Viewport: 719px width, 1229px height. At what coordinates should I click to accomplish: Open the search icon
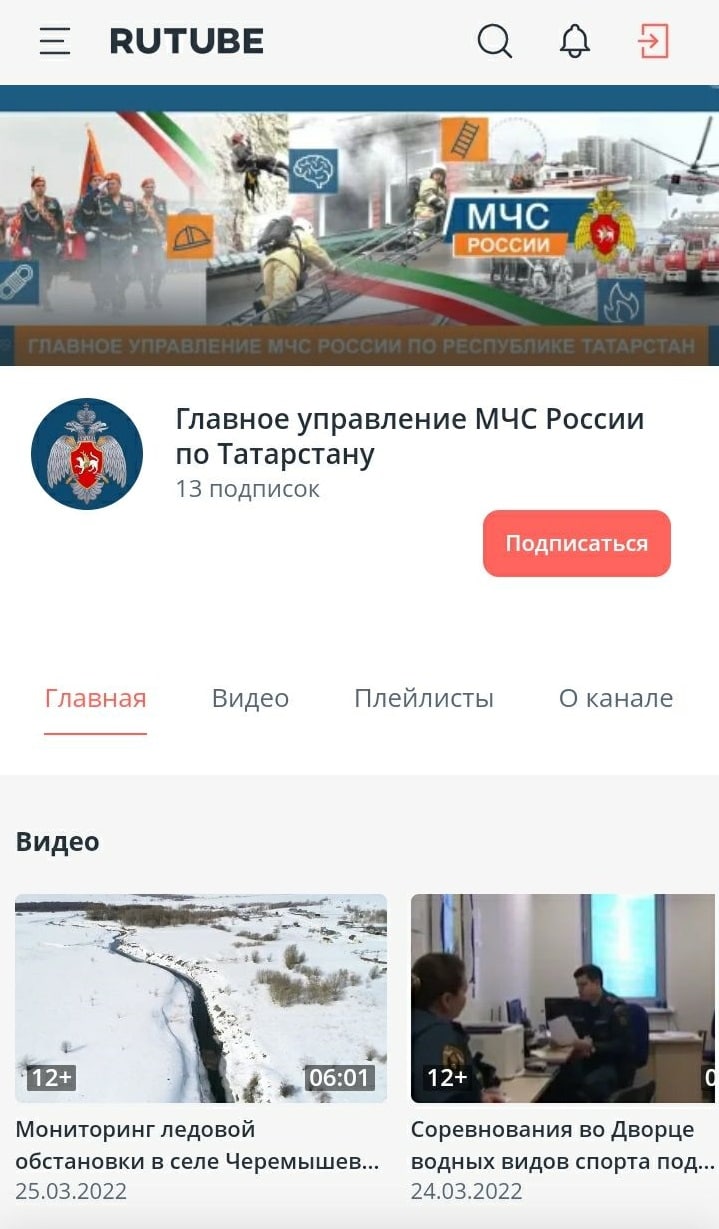coord(494,41)
